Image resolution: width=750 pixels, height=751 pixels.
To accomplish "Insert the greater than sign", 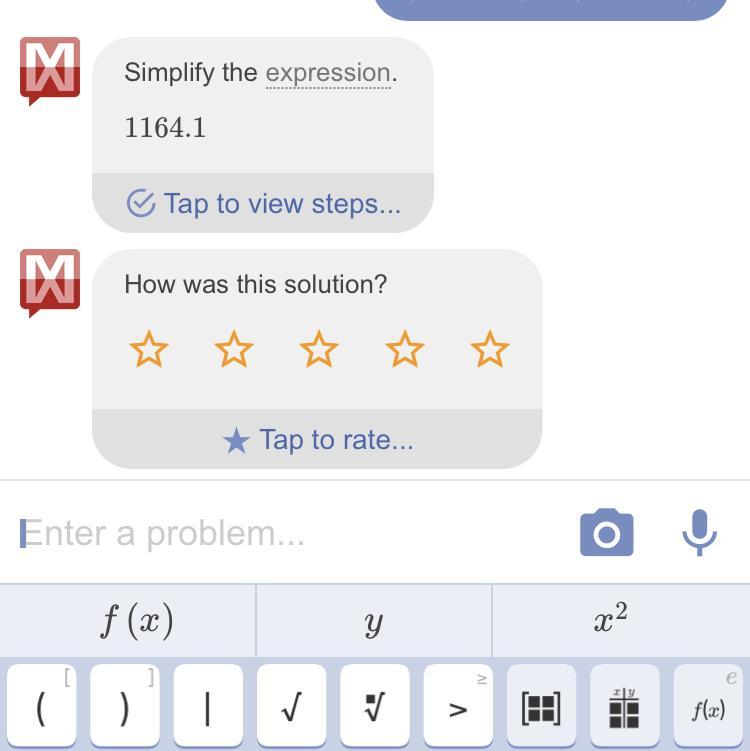I will [x=457, y=707].
